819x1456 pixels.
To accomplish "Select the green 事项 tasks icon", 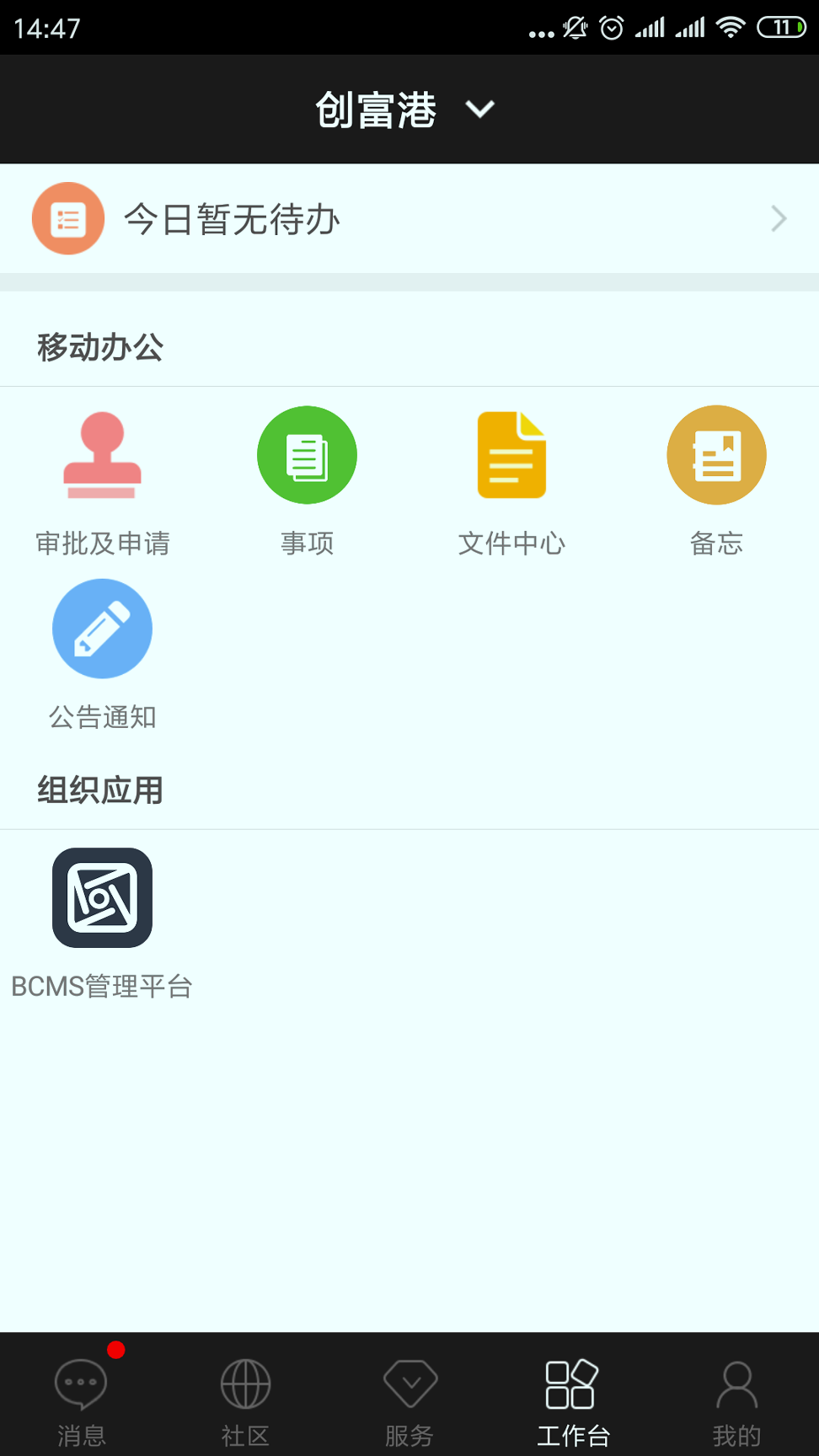I will pos(307,454).
